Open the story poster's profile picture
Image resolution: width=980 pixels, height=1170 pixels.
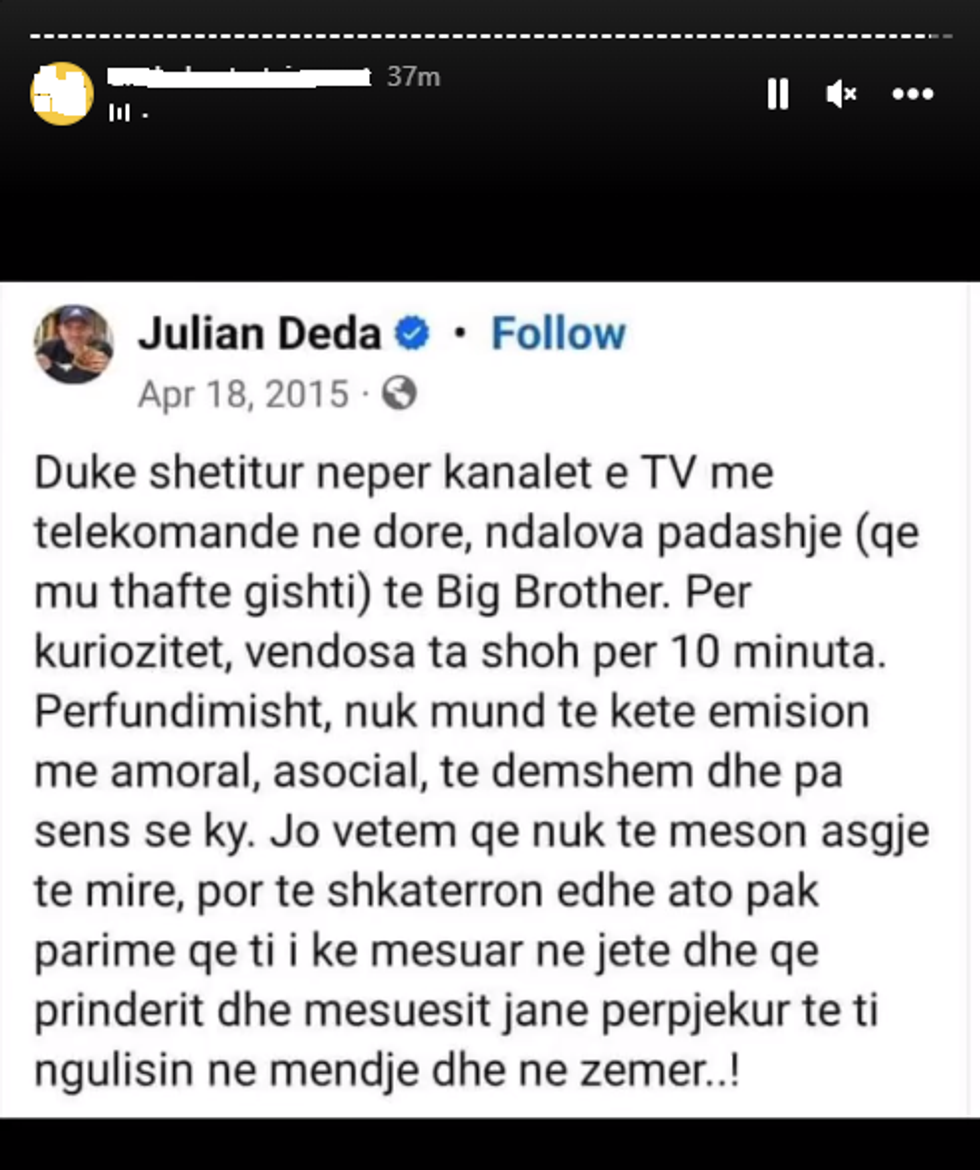point(62,94)
